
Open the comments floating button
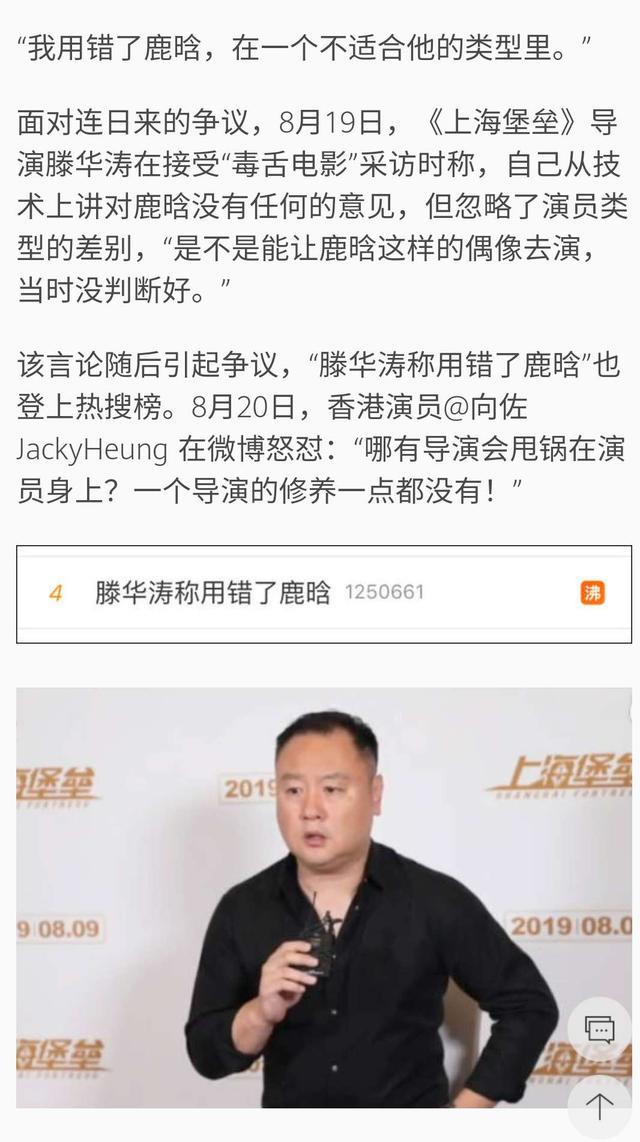[x=599, y=1030]
